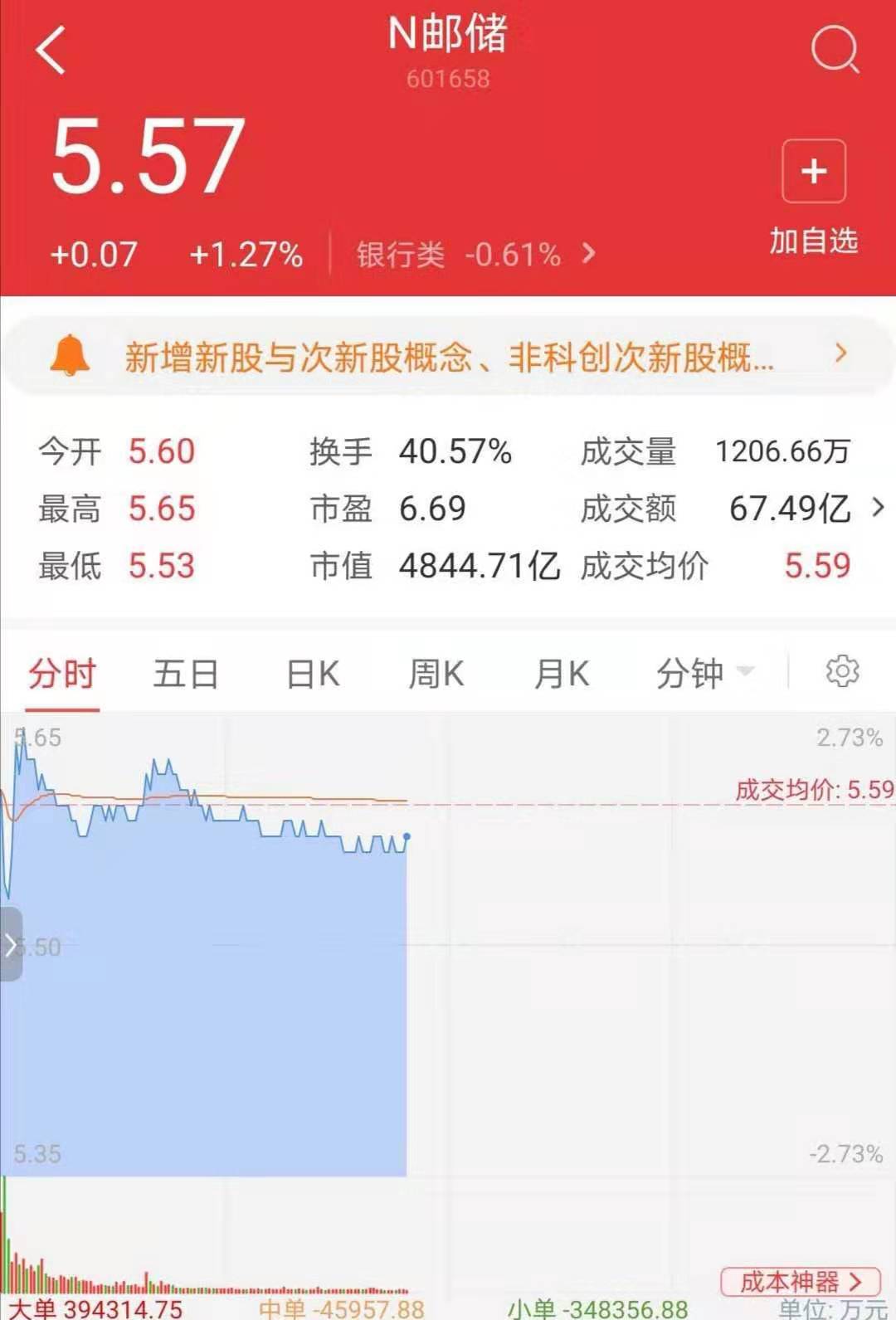Switch to the 五日 tab
896x1320 pixels.
(184, 672)
